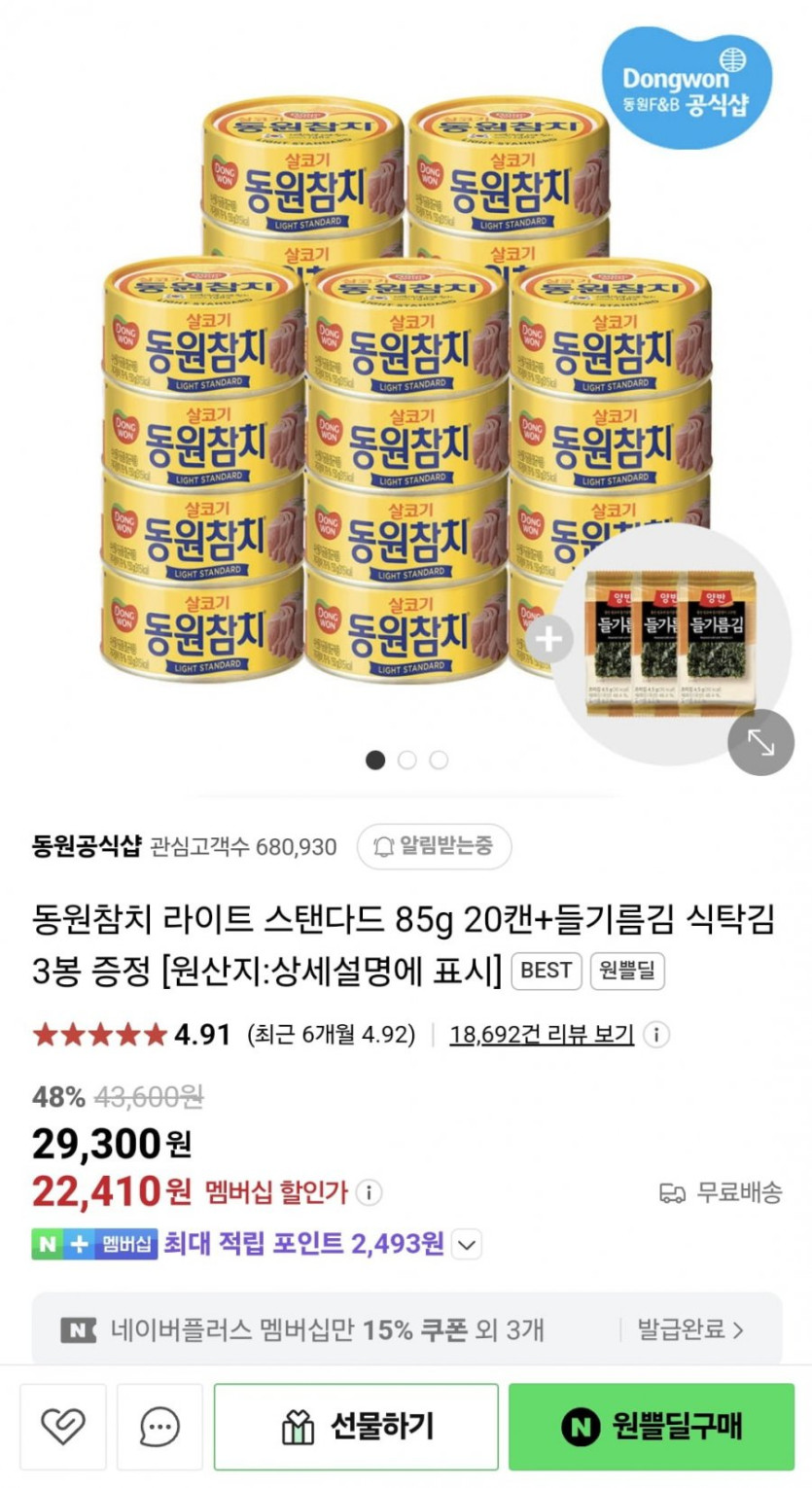812x1488 pixels.
Task: Show rating info next to review count
Action: point(658,1034)
